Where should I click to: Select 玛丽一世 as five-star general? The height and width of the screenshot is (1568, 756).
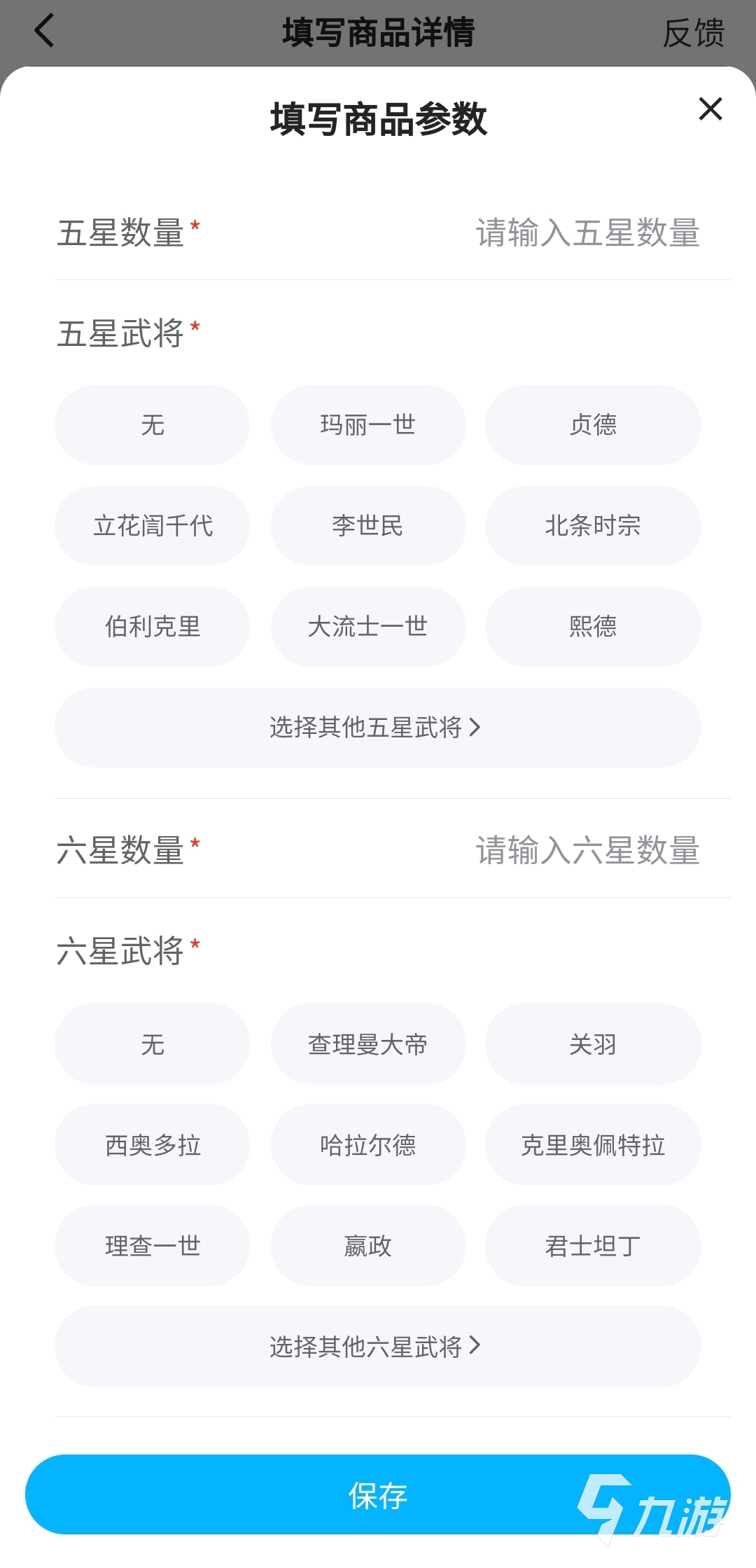coord(368,425)
